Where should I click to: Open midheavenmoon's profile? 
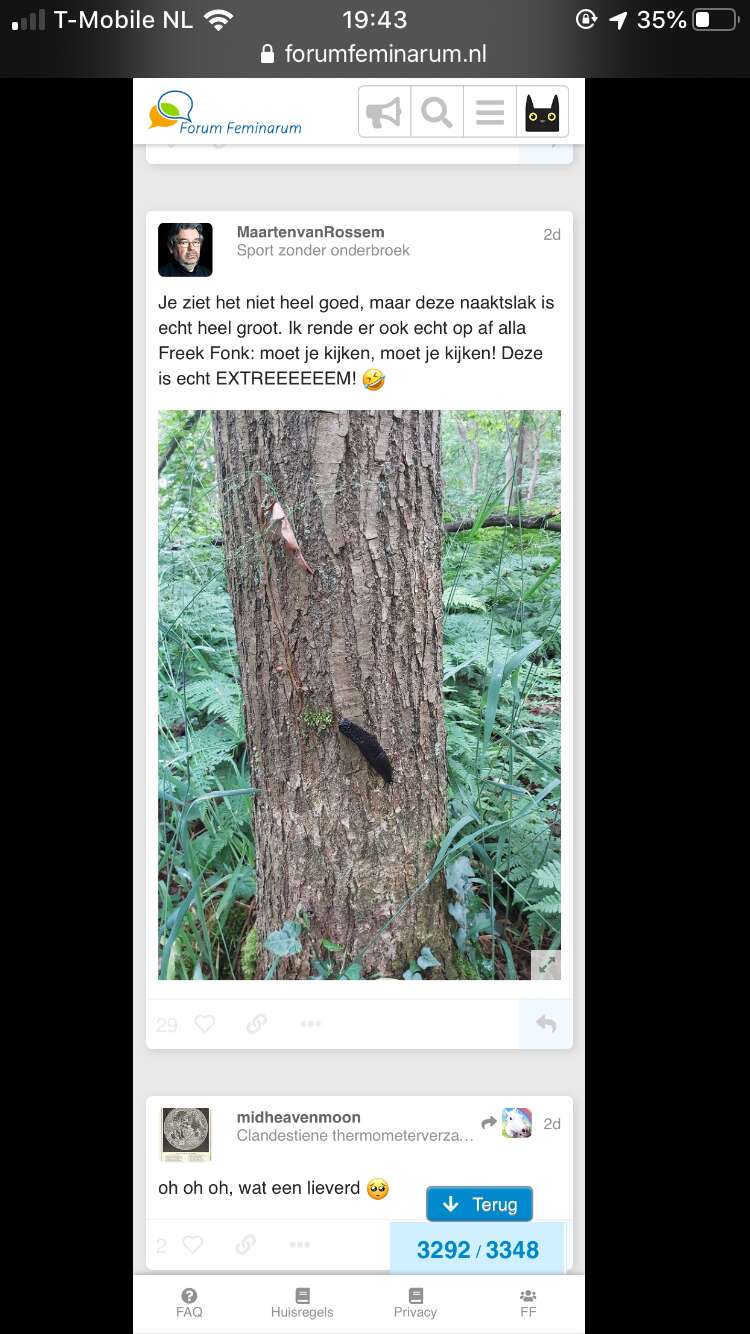click(x=299, y=1117)
